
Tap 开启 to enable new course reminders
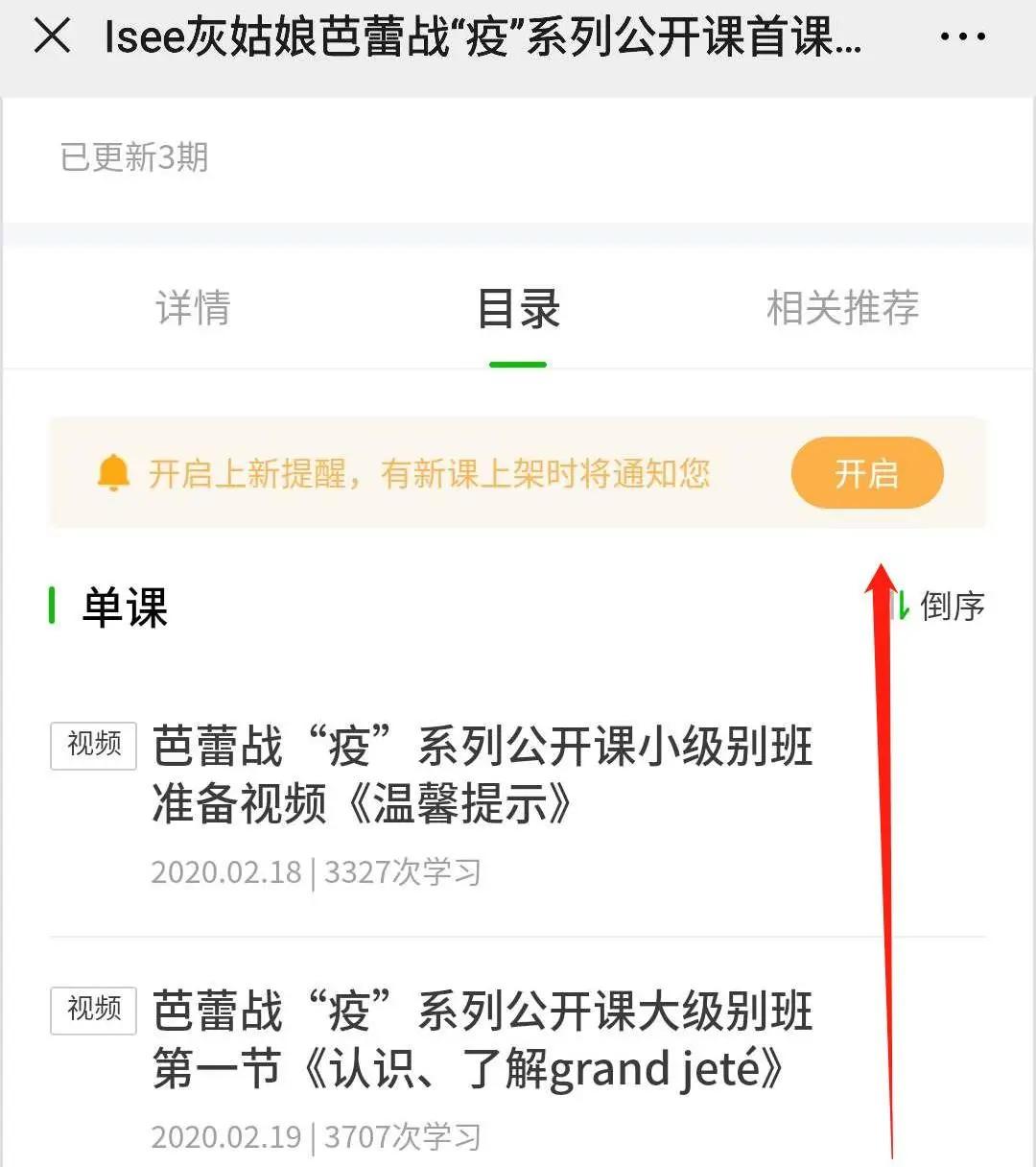[x=867, y=473]
